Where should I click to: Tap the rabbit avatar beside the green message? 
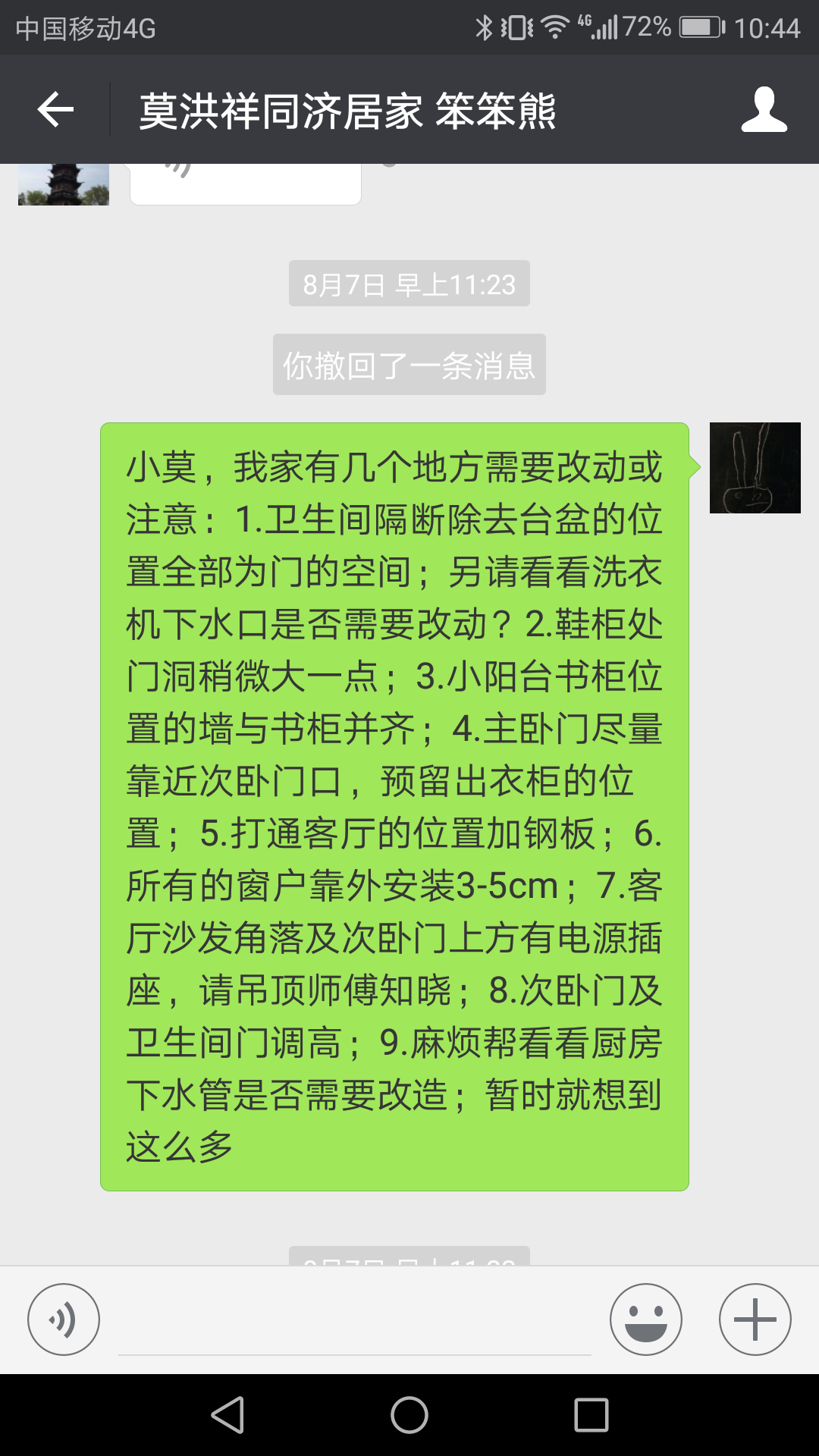[755, 468]
